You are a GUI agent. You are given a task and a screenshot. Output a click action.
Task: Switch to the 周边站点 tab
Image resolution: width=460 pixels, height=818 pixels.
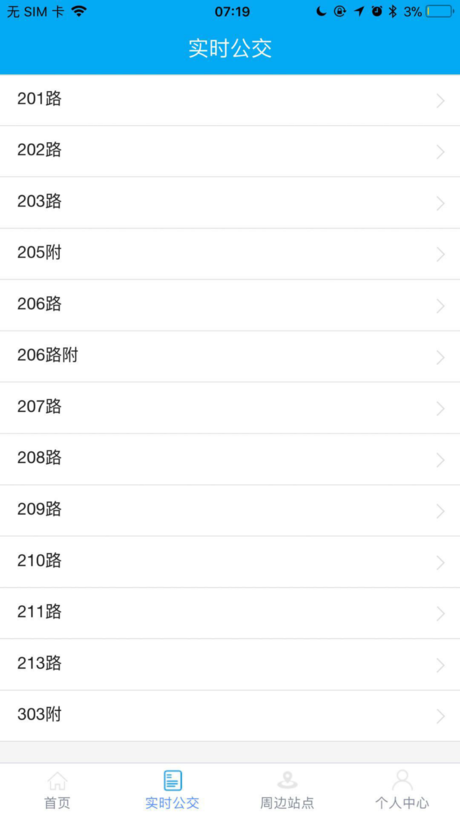coord(287,790)
